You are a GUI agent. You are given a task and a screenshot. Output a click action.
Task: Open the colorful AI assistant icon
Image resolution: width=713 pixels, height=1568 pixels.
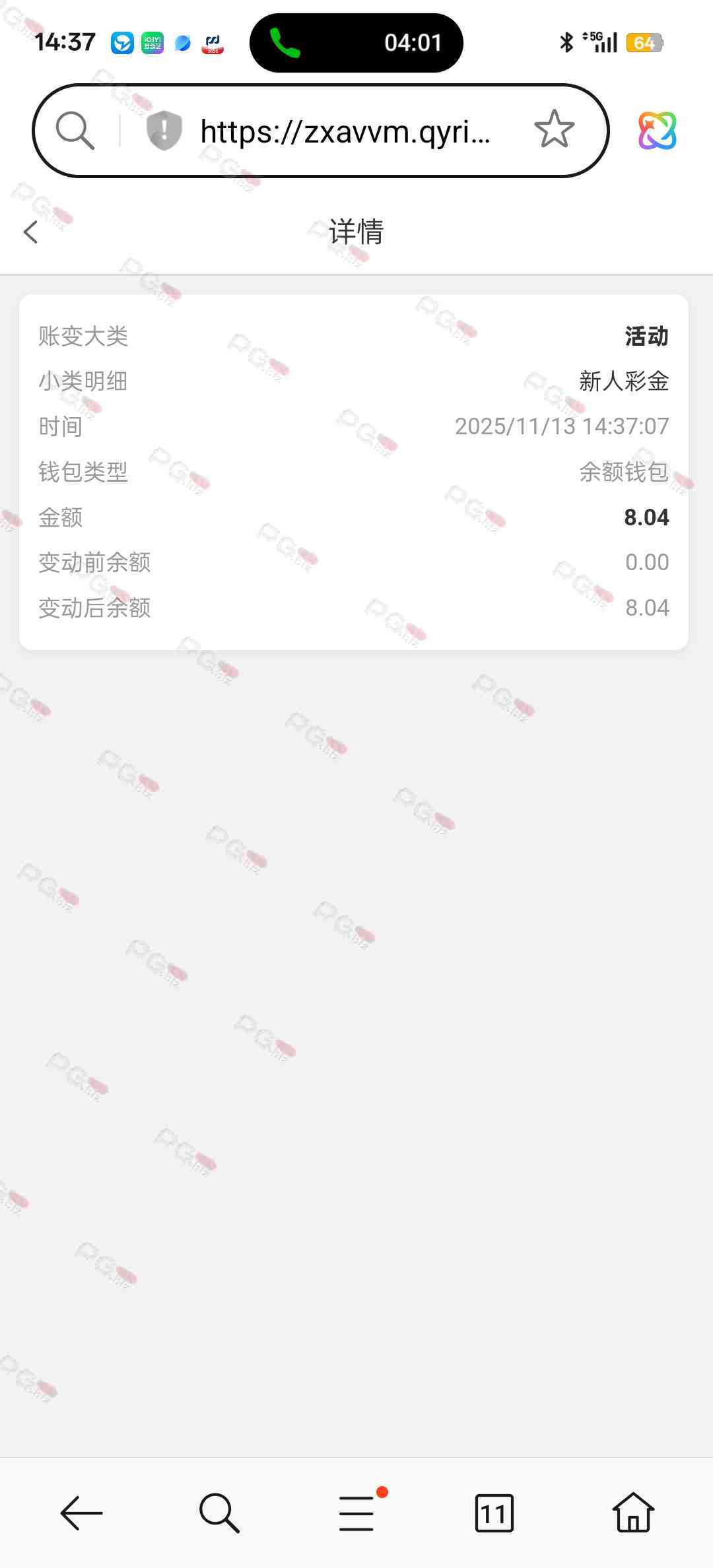pos(657,130)
